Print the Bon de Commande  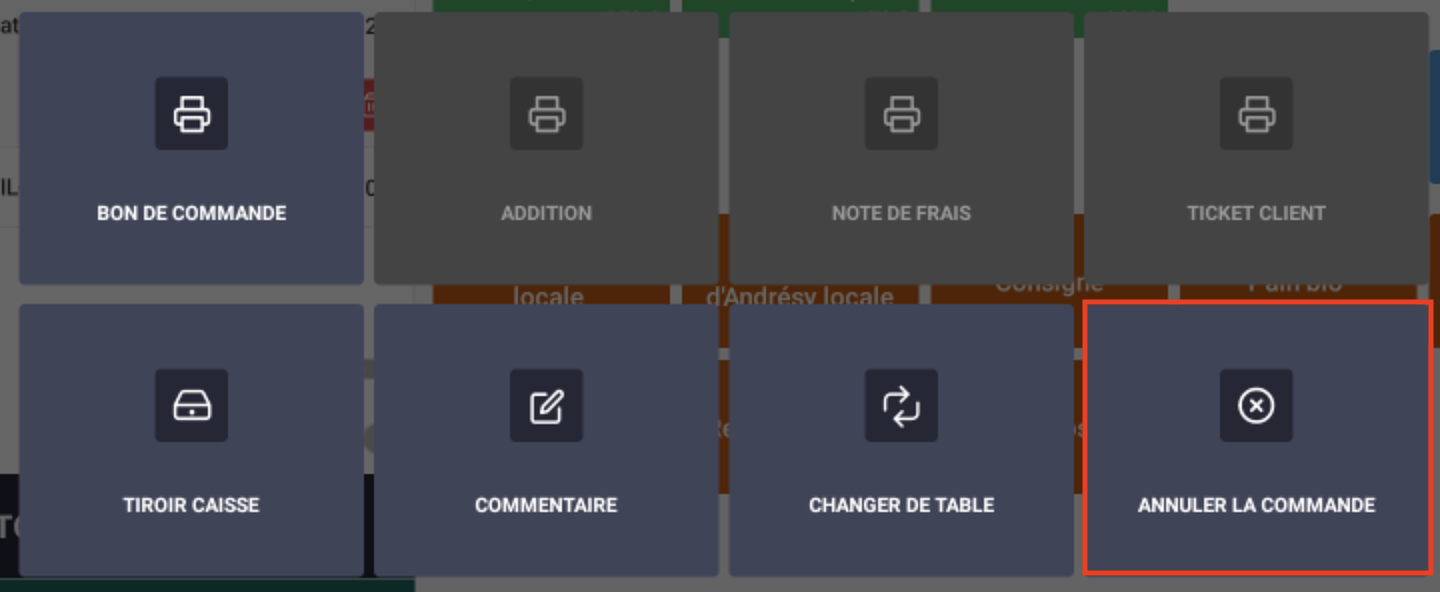(191, 148)
